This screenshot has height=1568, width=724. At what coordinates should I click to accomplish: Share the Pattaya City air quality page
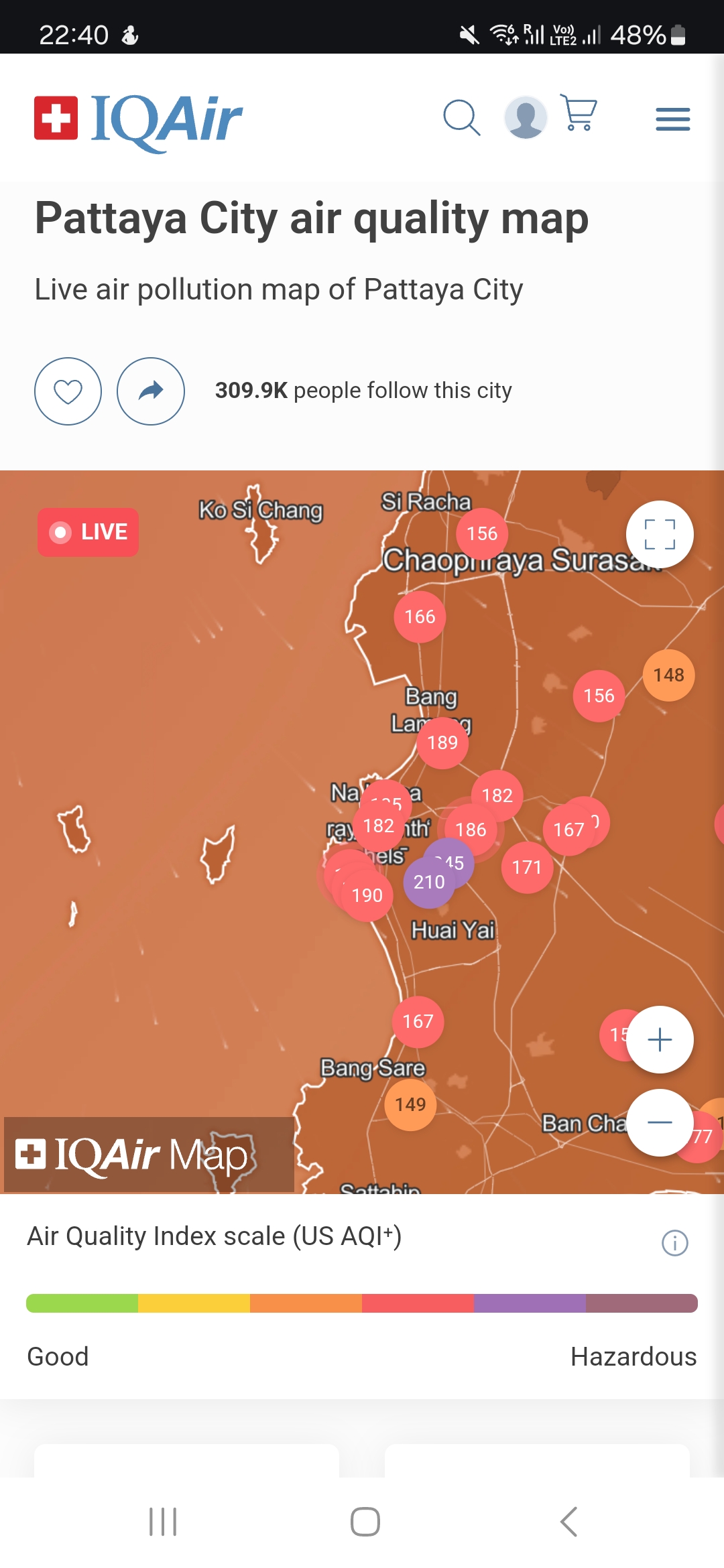tap(151, 391)
